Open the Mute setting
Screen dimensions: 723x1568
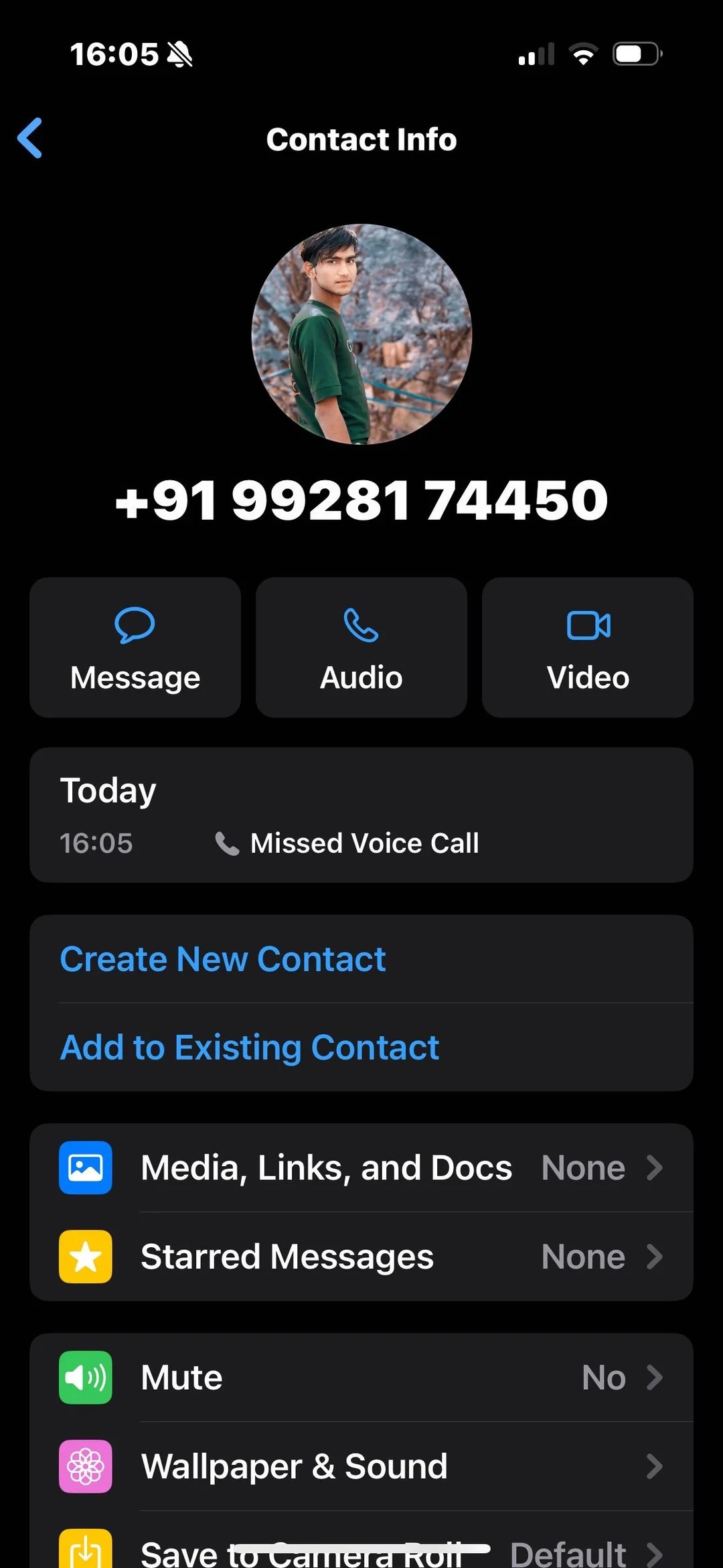(361, 1378)
